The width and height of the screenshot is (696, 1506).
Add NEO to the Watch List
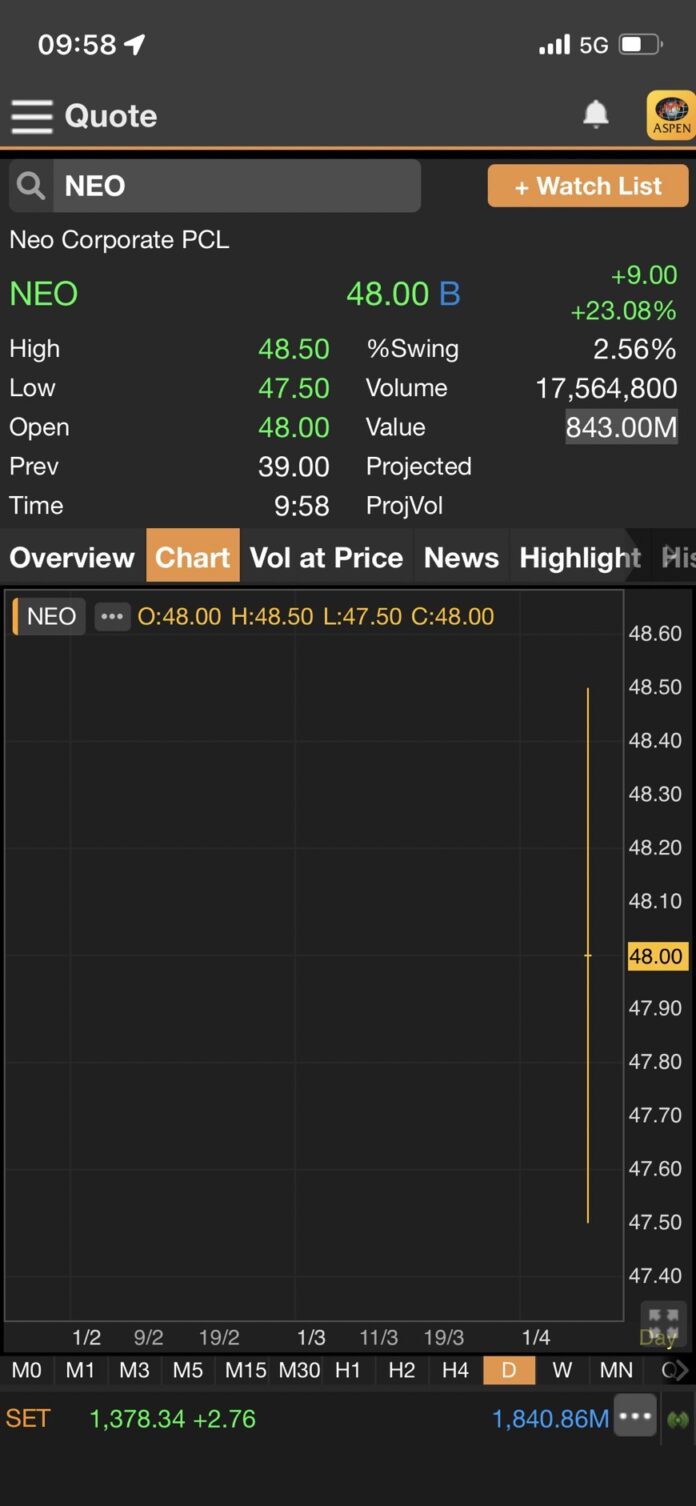coord(588,186)
